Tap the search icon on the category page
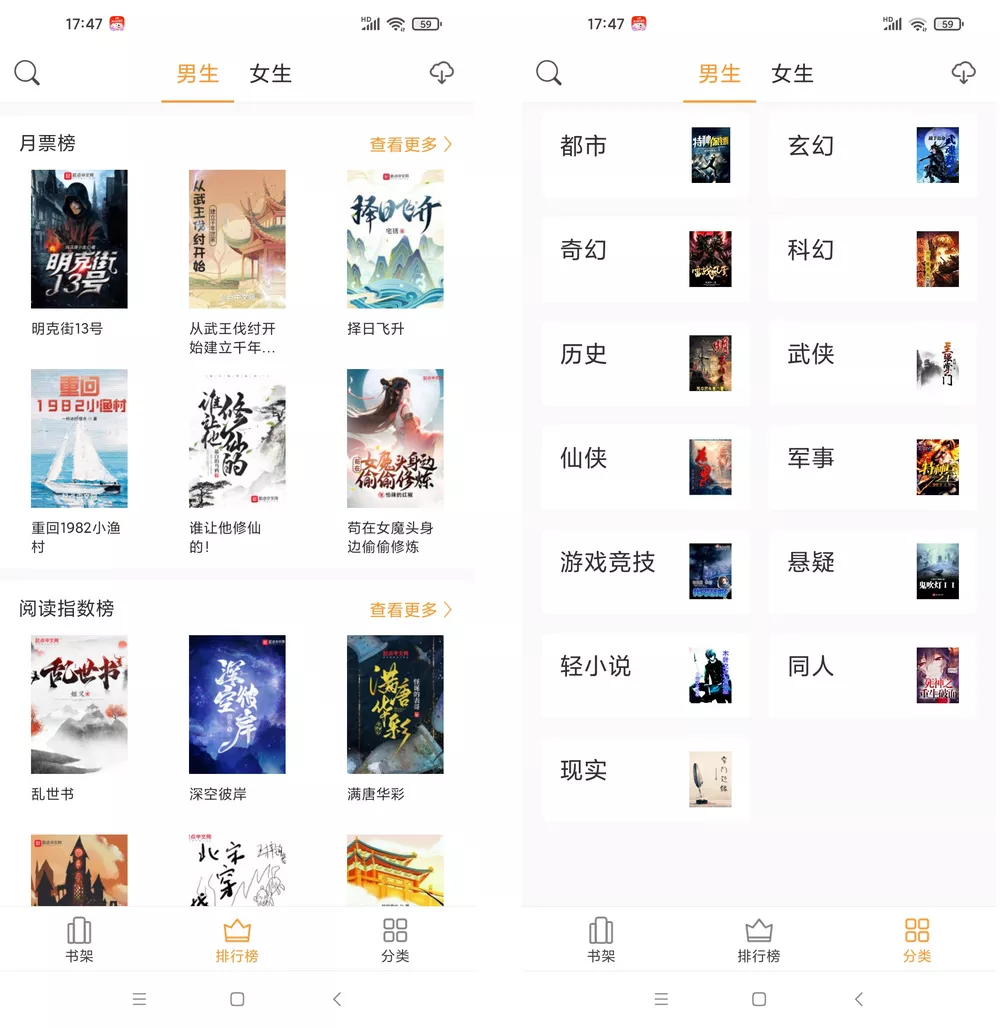Screen dimensions: 1000x1028 click(x=548, y=73)
